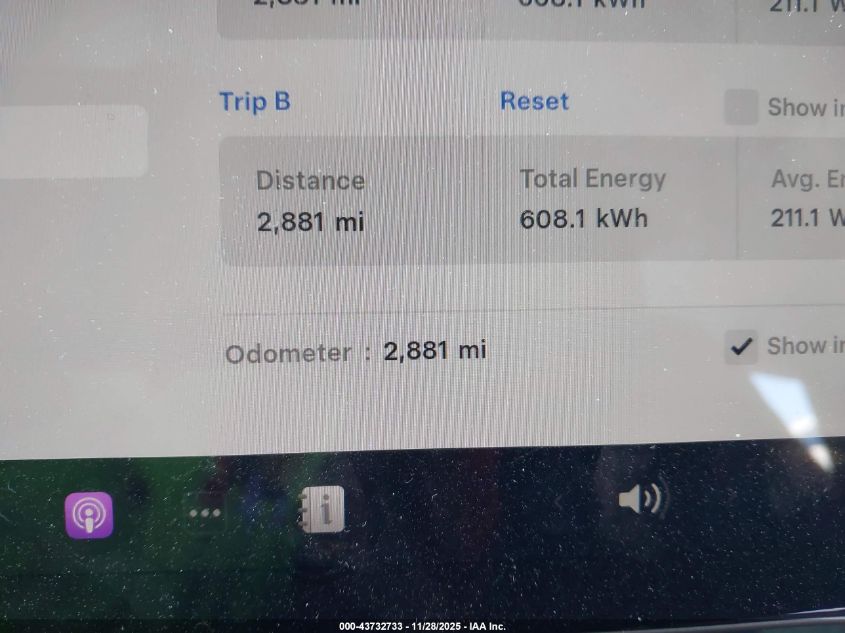Tap the volume speaker icon
The width and height of the screenshot is (845, 633).
pyautogui.click(x=640, y=498)
